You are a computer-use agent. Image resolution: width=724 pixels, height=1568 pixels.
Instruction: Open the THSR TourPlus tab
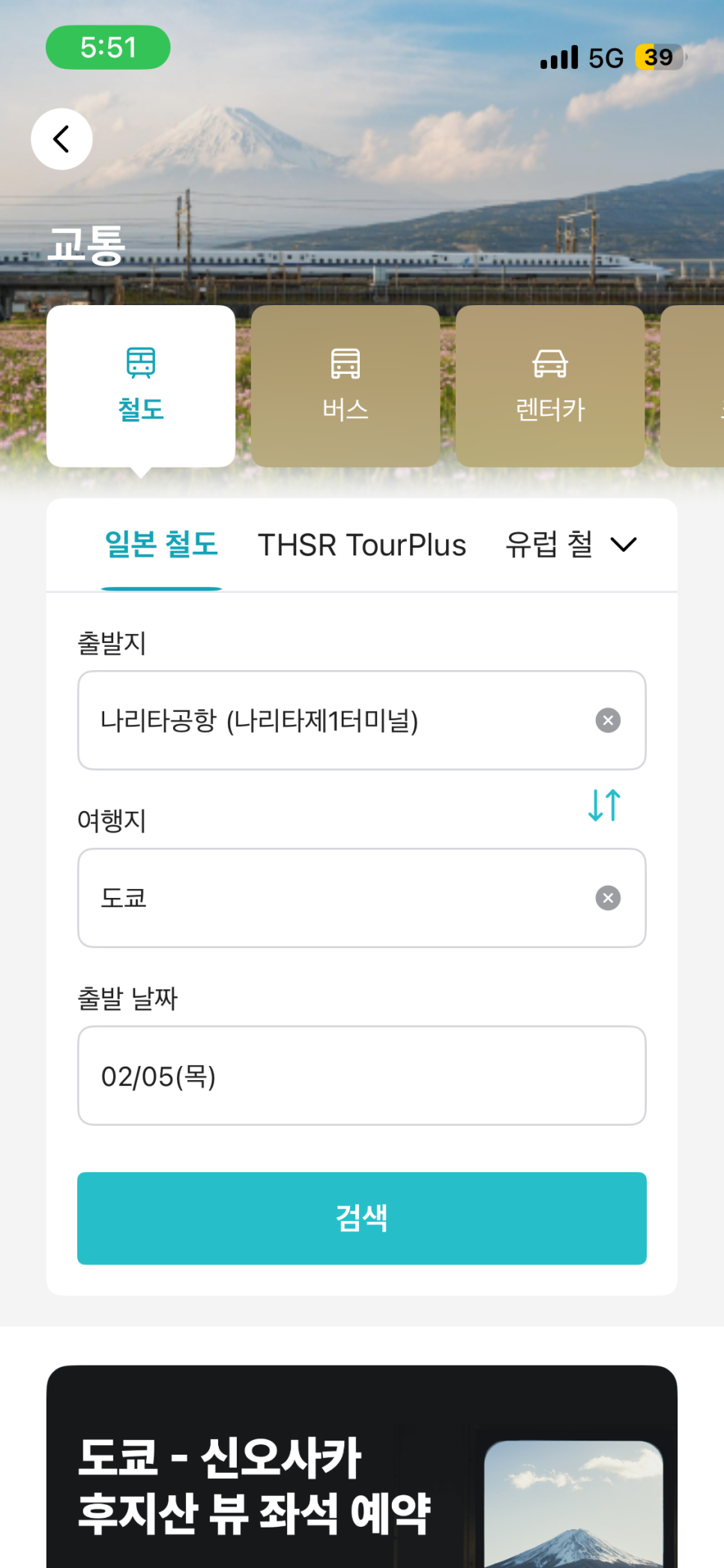tap(361, 545)
